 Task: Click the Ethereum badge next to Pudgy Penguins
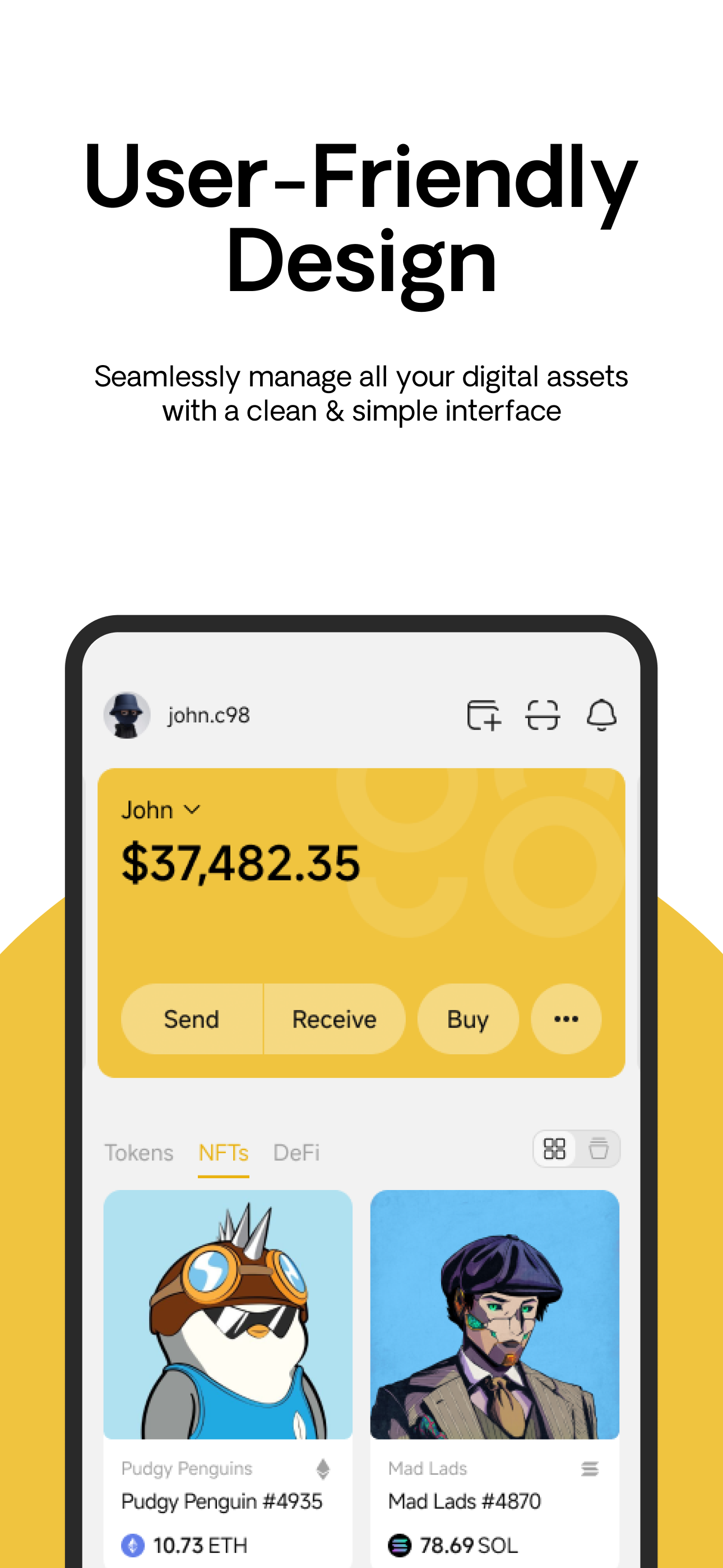[323, 1468]
